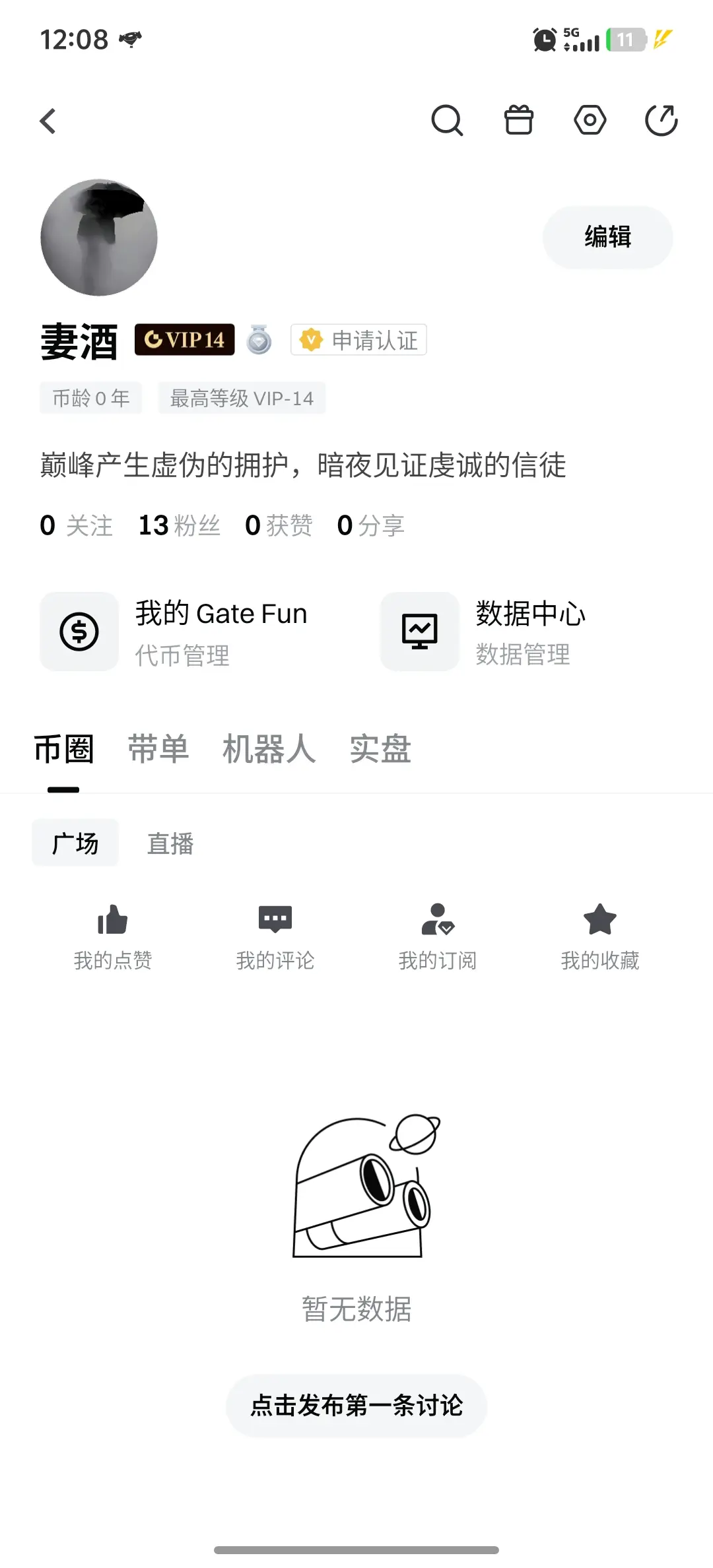Select the 广场 segment
Viewport: 713px width, 1568px height.
[75, 842]
